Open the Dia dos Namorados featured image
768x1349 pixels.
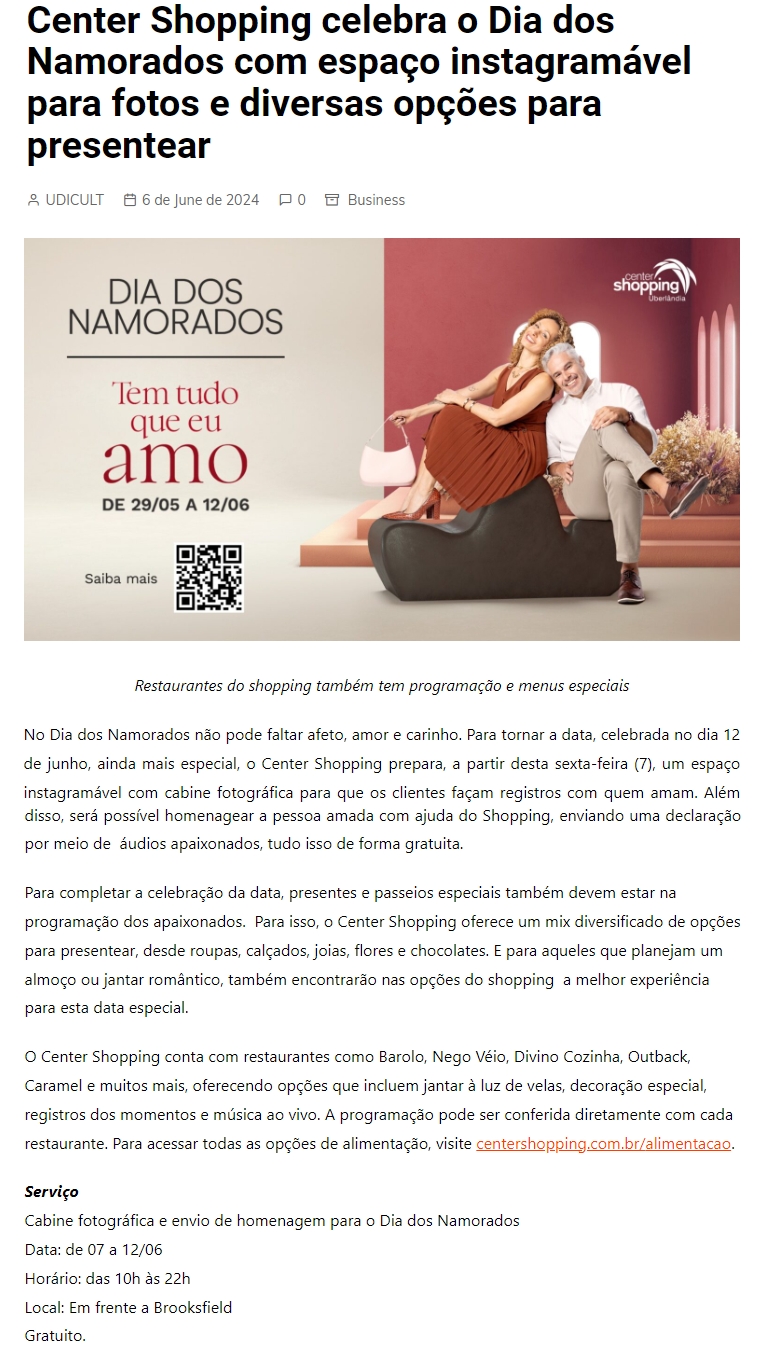tap(382, 439)
